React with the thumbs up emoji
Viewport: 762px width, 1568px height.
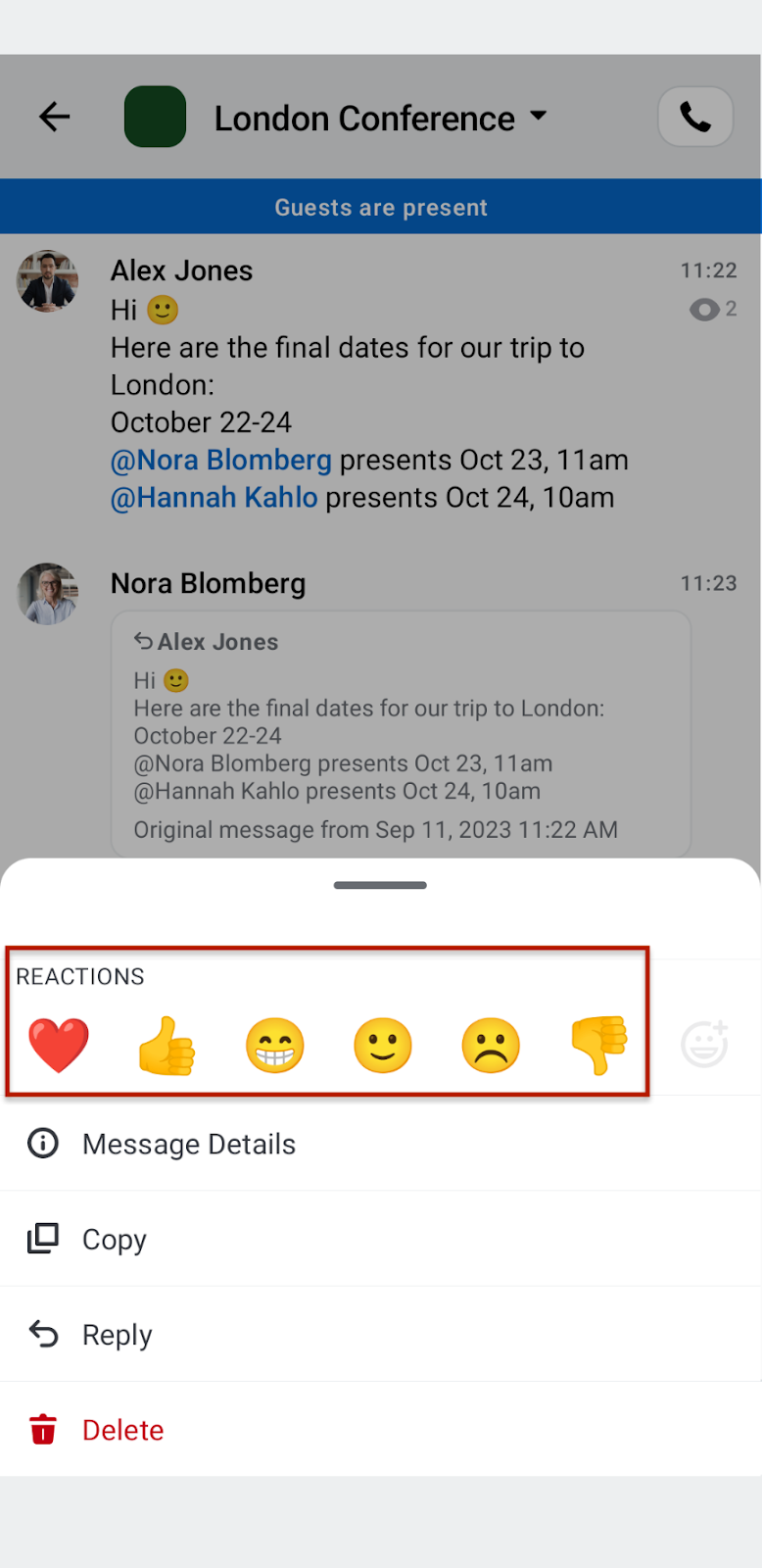pos(167,1045)
